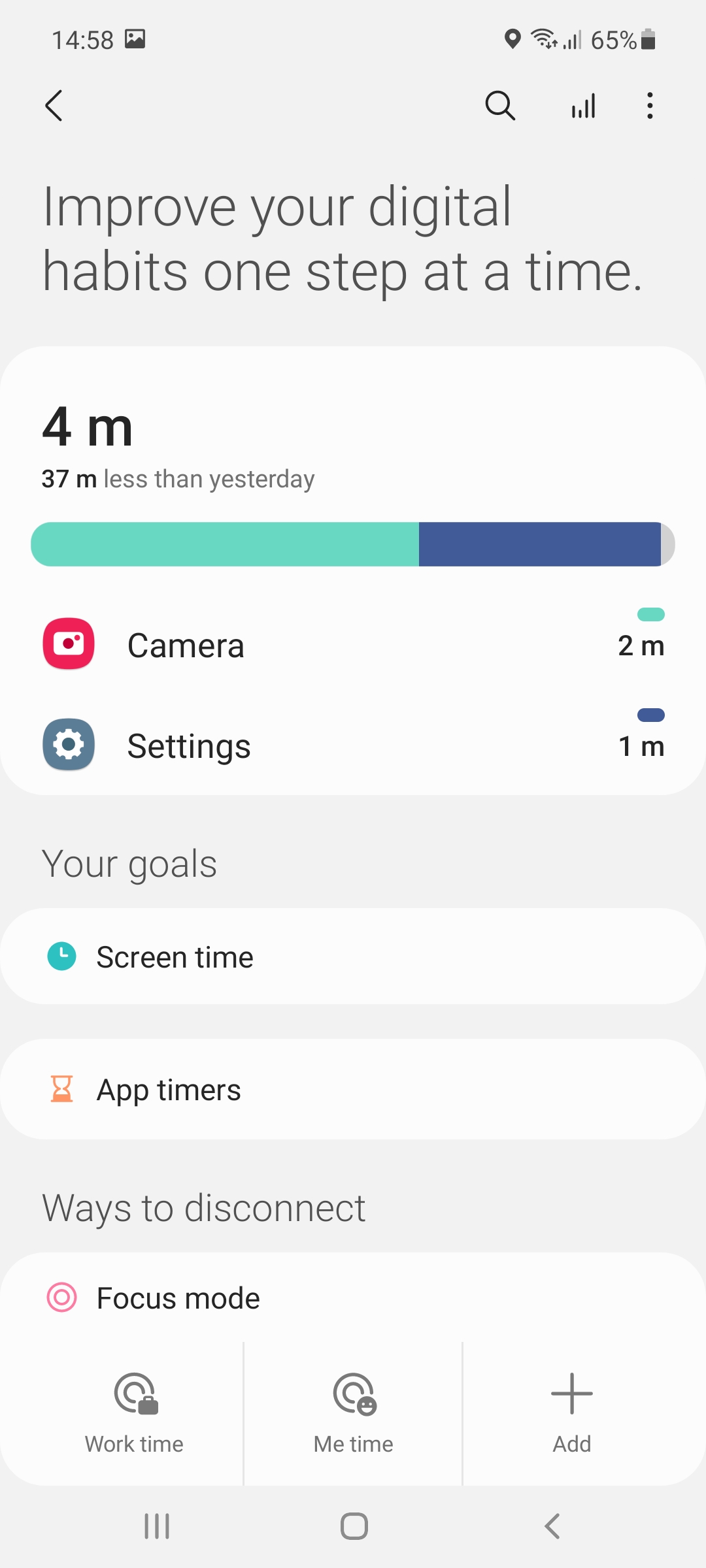Open the three-dot overflow menu

pyautogui.click(x=649, y=105)
